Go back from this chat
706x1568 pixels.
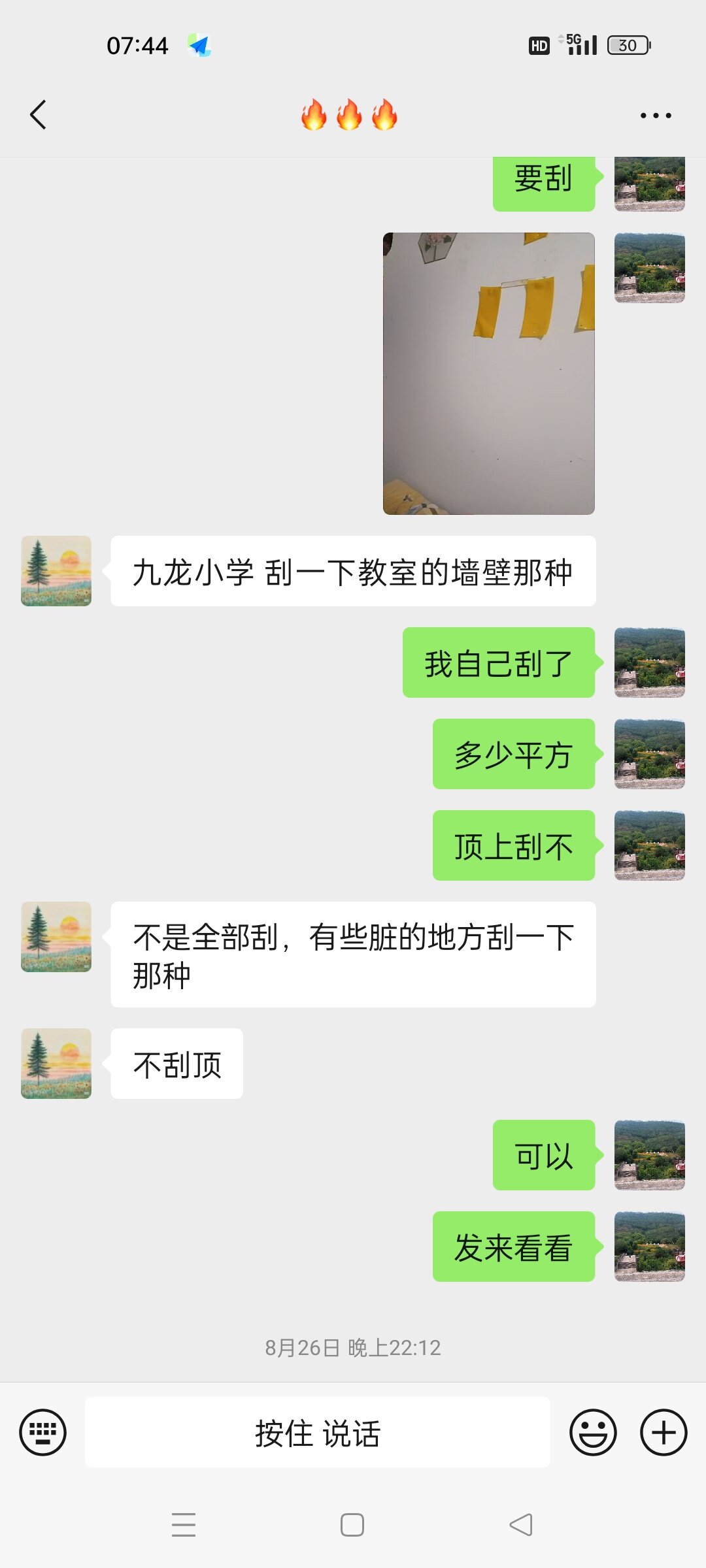pos(39,115)
